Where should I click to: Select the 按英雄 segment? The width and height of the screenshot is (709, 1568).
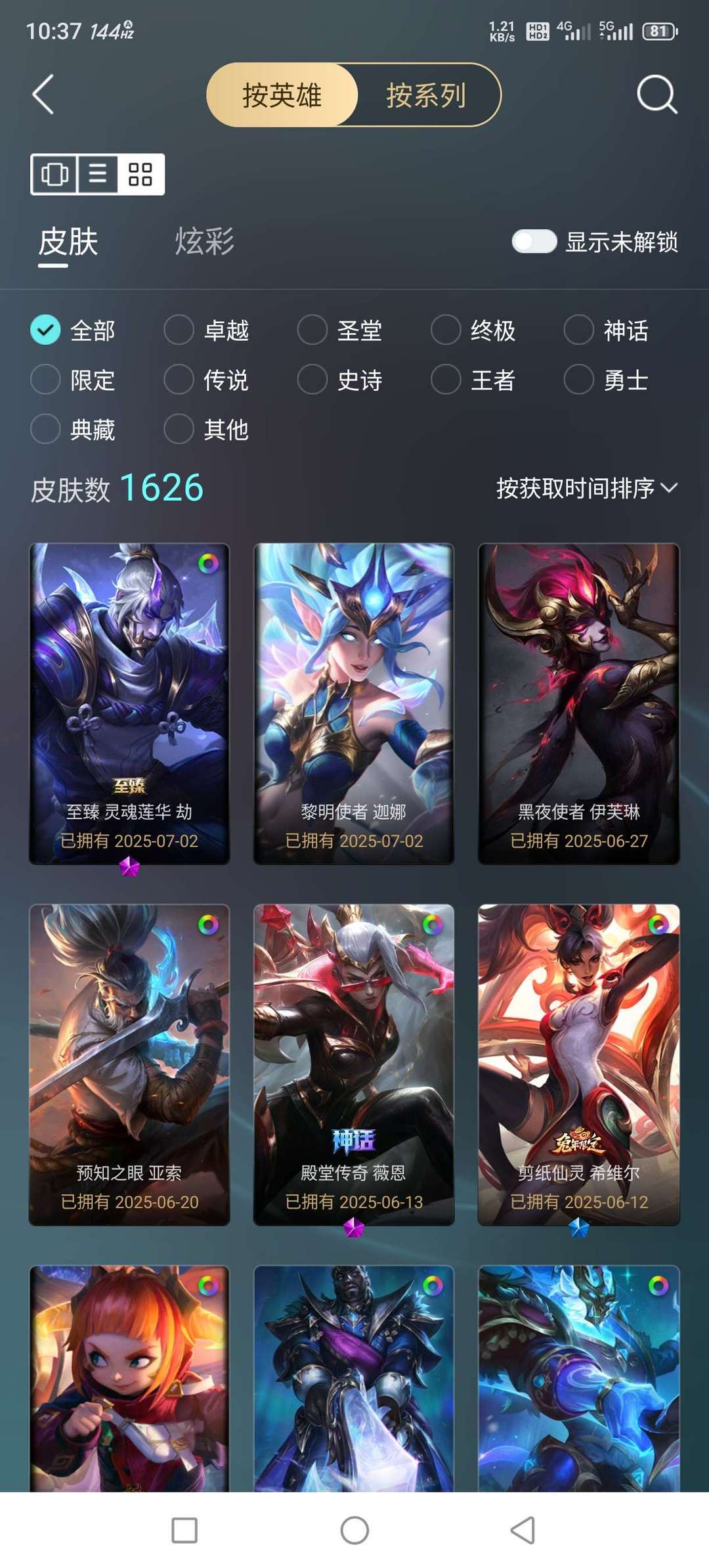282,95
